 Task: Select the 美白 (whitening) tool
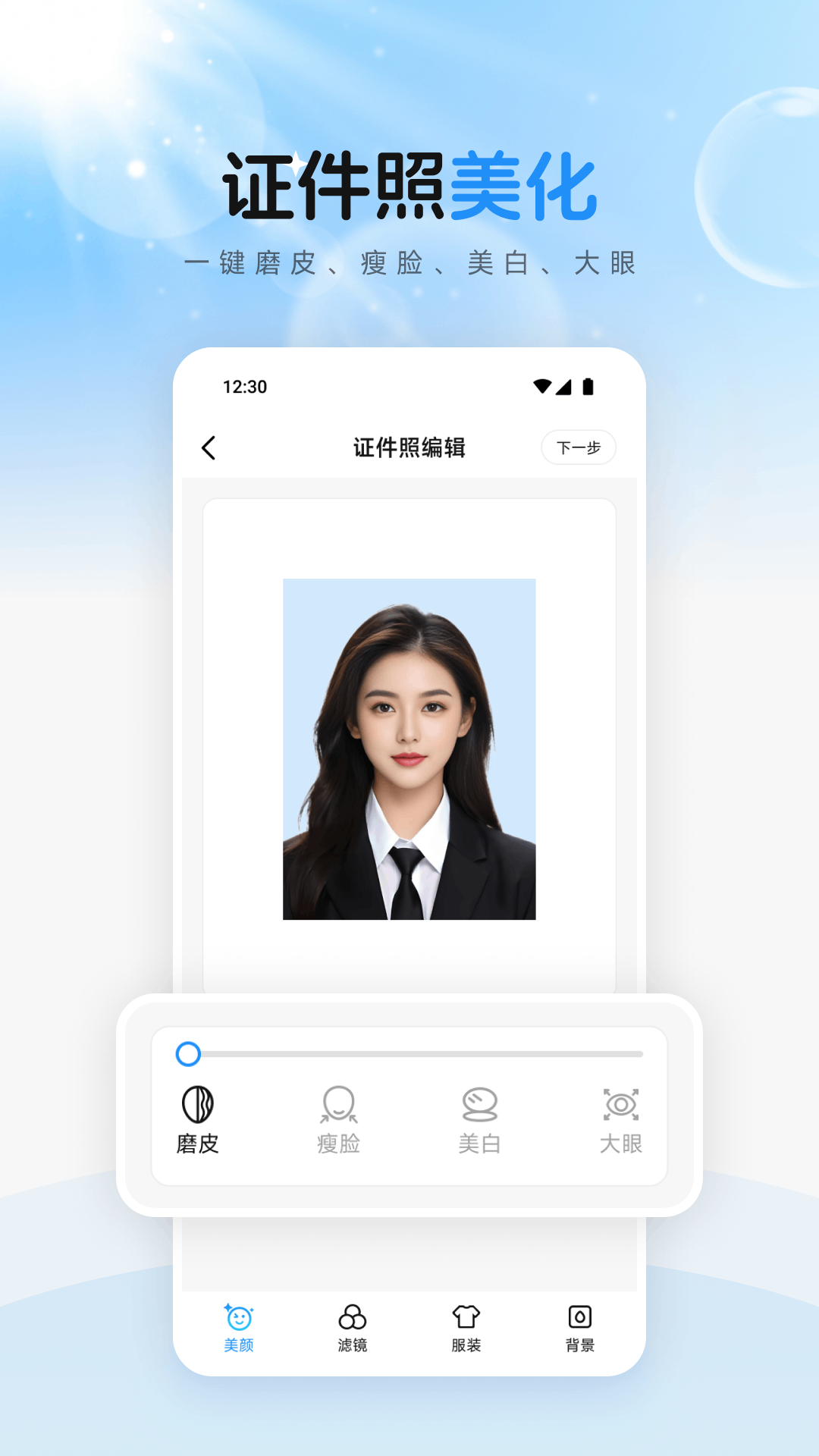click(x=480, y=1119)
